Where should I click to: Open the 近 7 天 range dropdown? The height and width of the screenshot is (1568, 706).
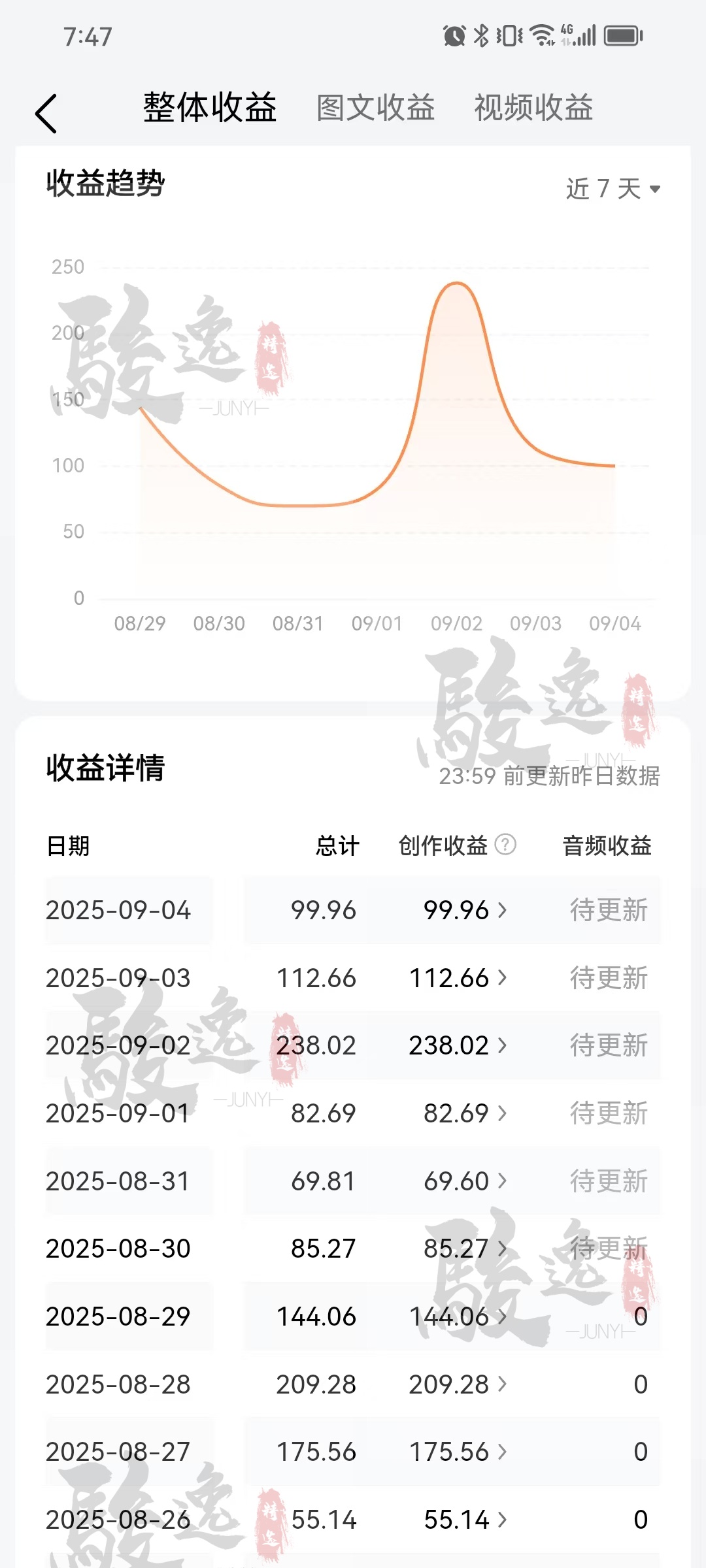pos(613,189)
